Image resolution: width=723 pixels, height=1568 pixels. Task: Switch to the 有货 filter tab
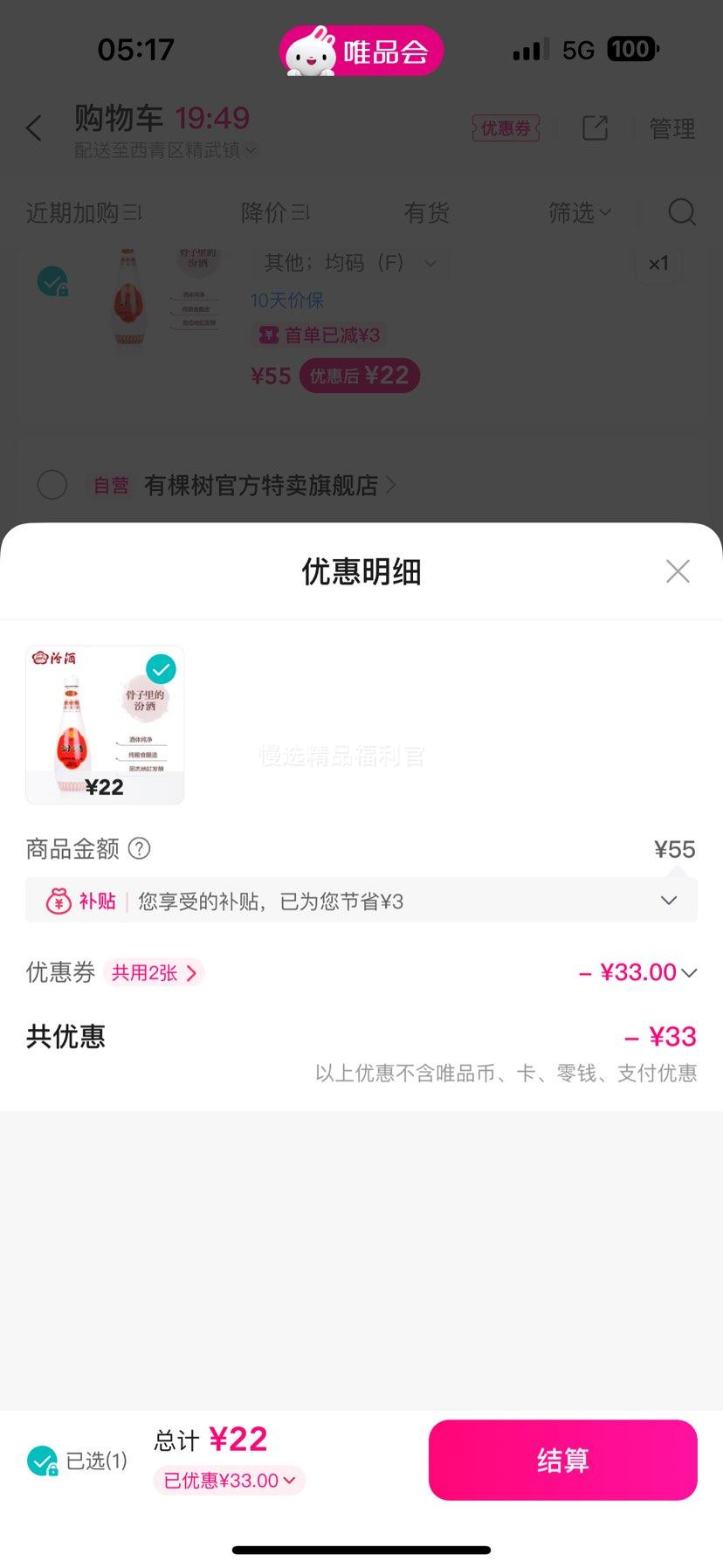426,212
